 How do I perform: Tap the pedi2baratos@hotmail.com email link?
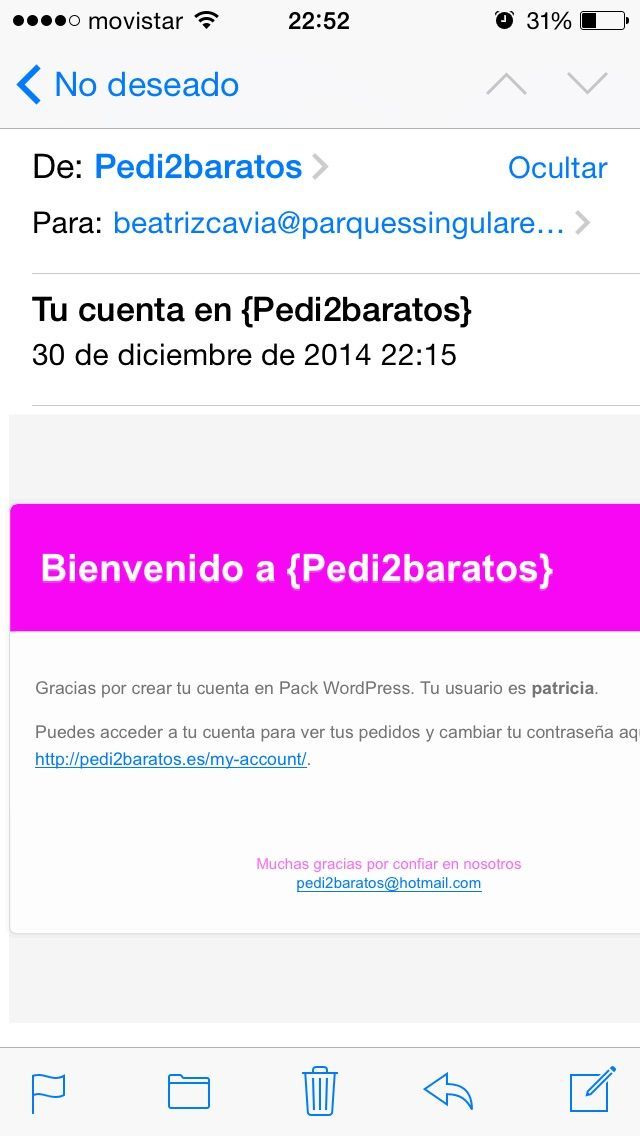388,884
